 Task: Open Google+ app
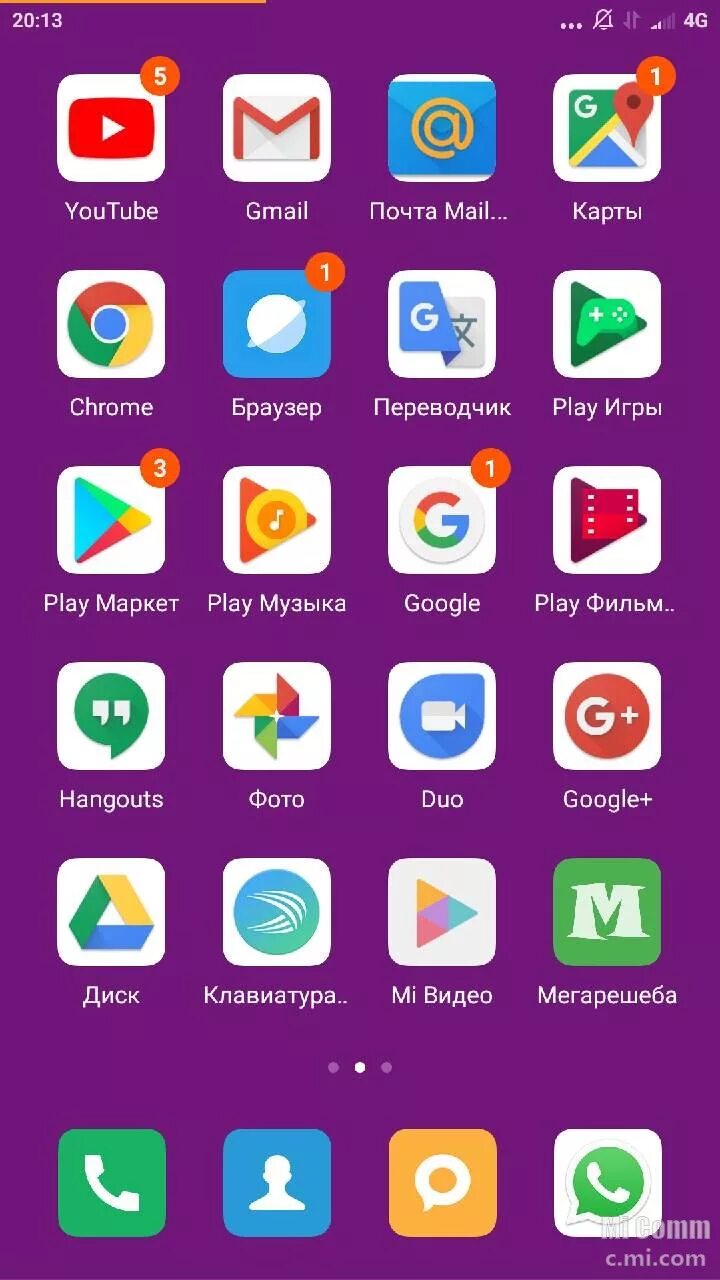[607, 716]
